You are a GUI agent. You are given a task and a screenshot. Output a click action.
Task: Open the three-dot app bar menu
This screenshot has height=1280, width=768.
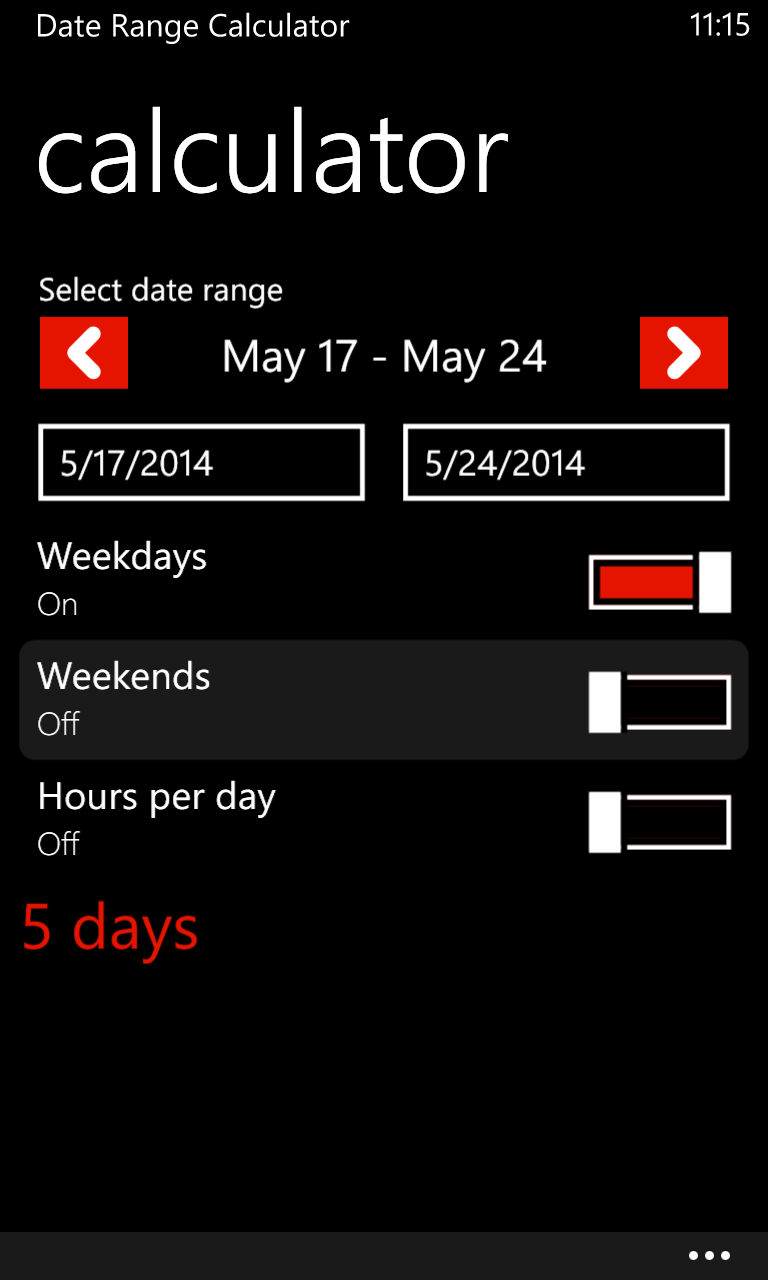click(710, 1256)
